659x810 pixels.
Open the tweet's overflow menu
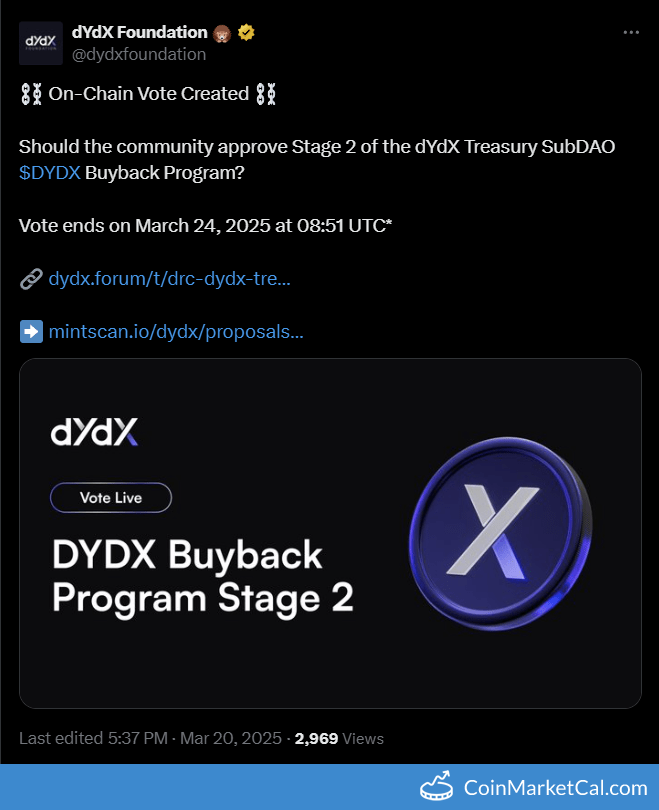tap(630, 32)
